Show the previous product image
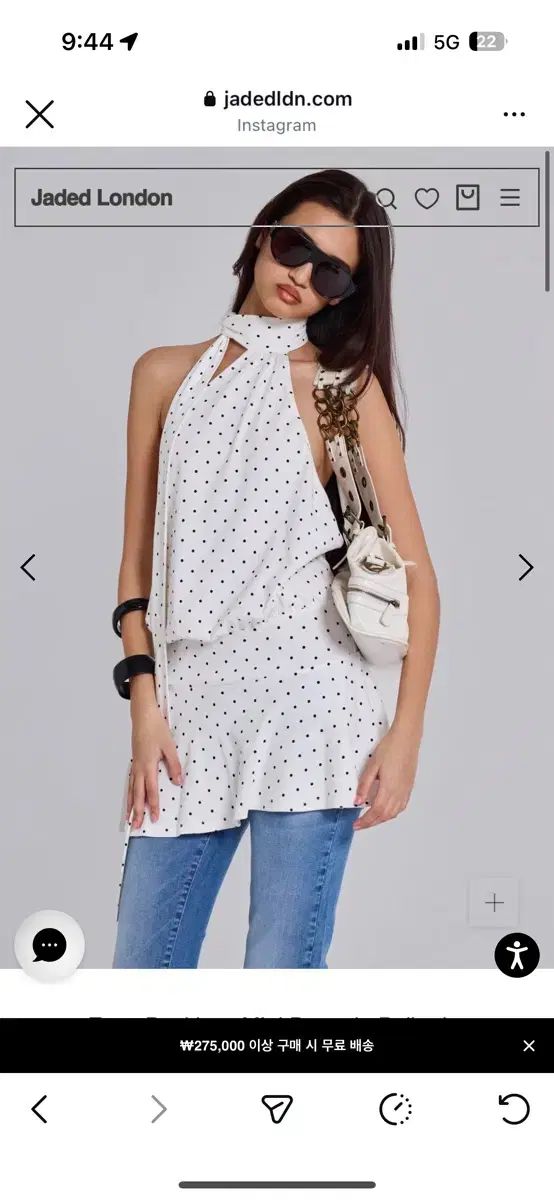The width and height of the screenshot is (554, 1200). pyautogui.click(x=28, y=567)
